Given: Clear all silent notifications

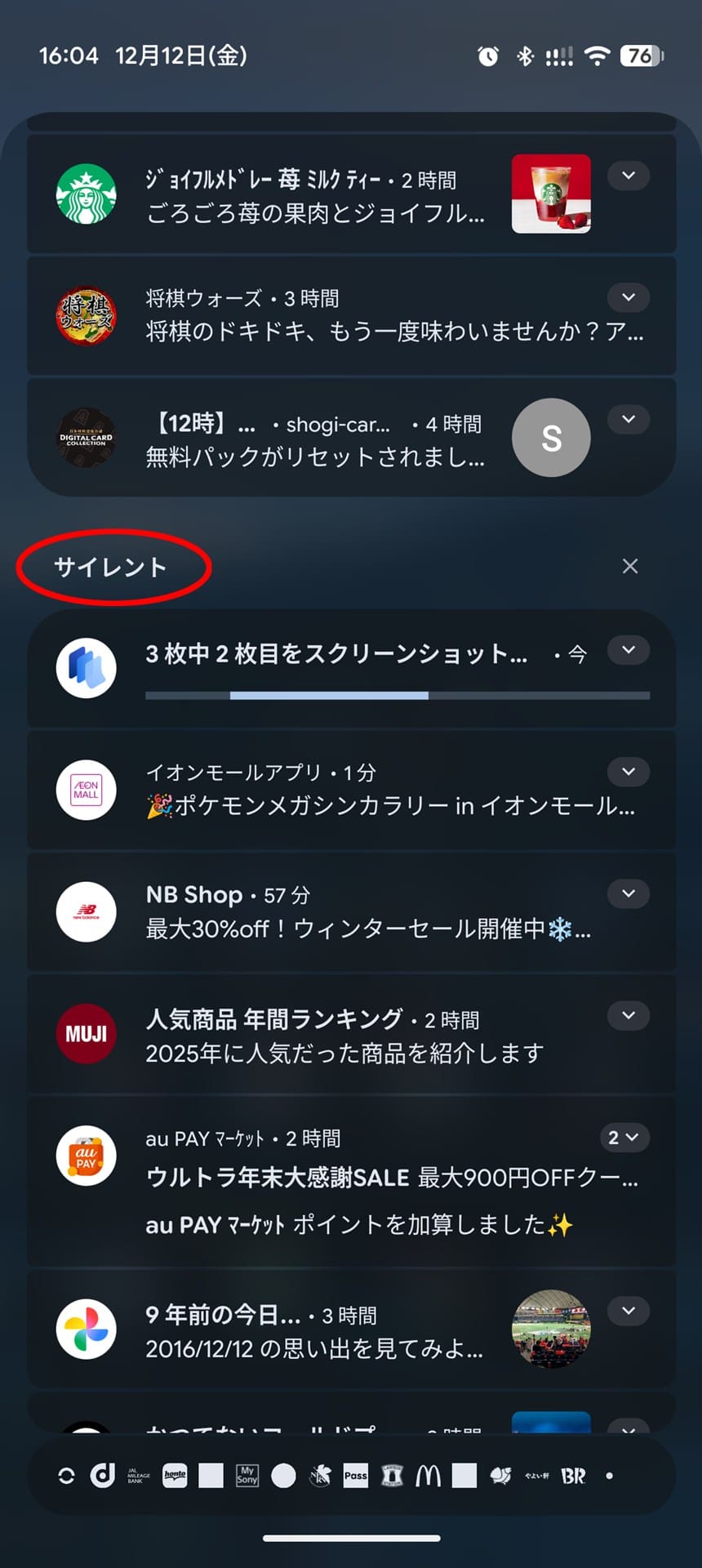Looking at the screenshot, I should (629, 566).
